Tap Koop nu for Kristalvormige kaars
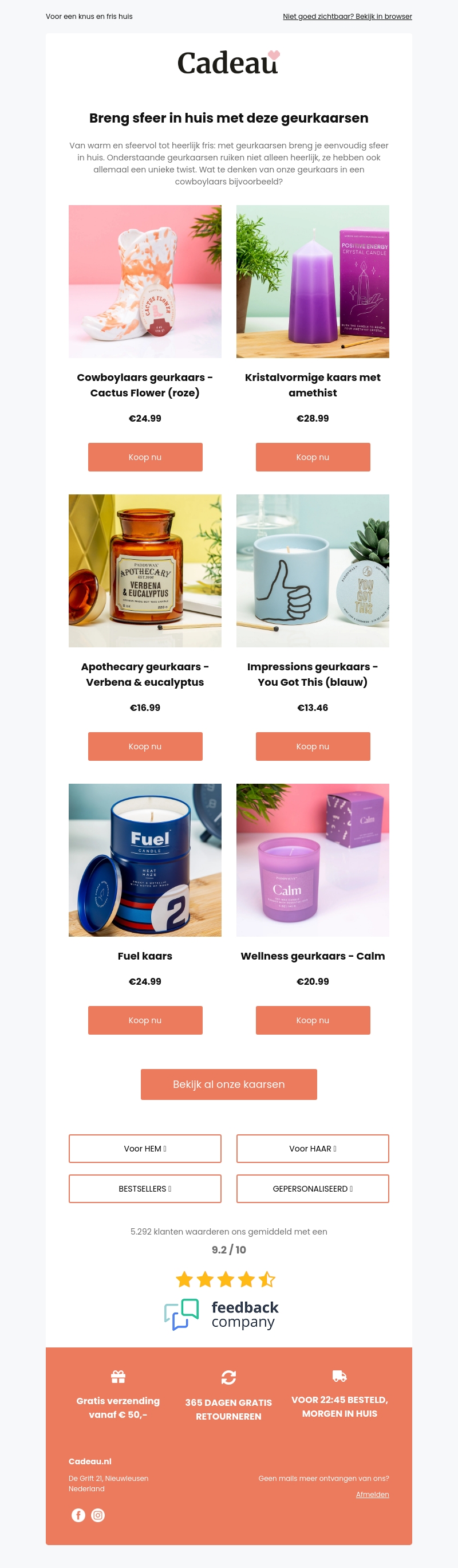This screenshot has height=1568, width=458. (x=313, y=457)
